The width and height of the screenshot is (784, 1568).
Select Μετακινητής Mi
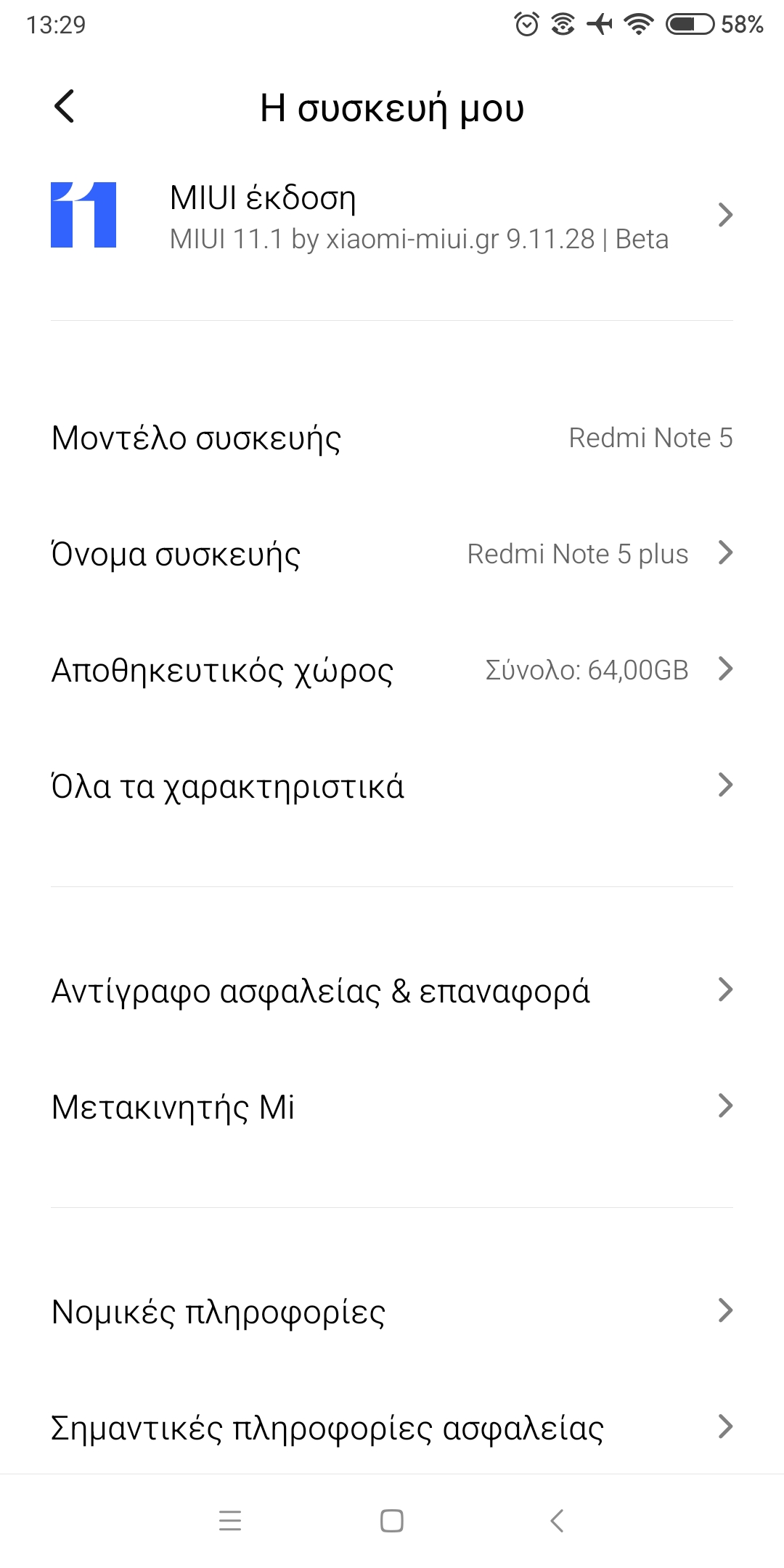click(x=392, y=1107)
